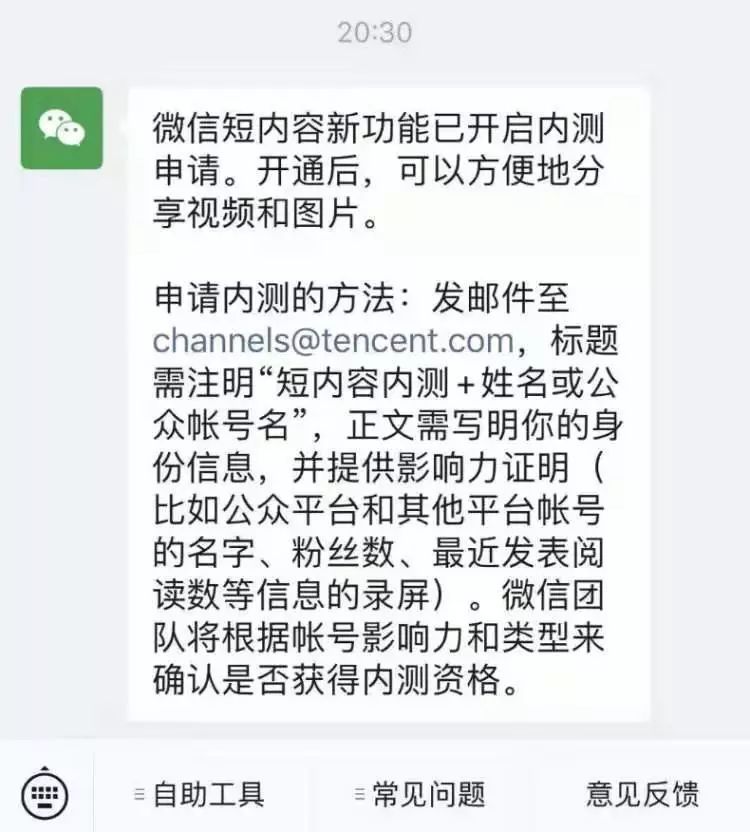Image resolution: width=750 pixels, height=832 pixels.
Task: Tap the WeChat team avatar
Action: (x=62, y=128)
